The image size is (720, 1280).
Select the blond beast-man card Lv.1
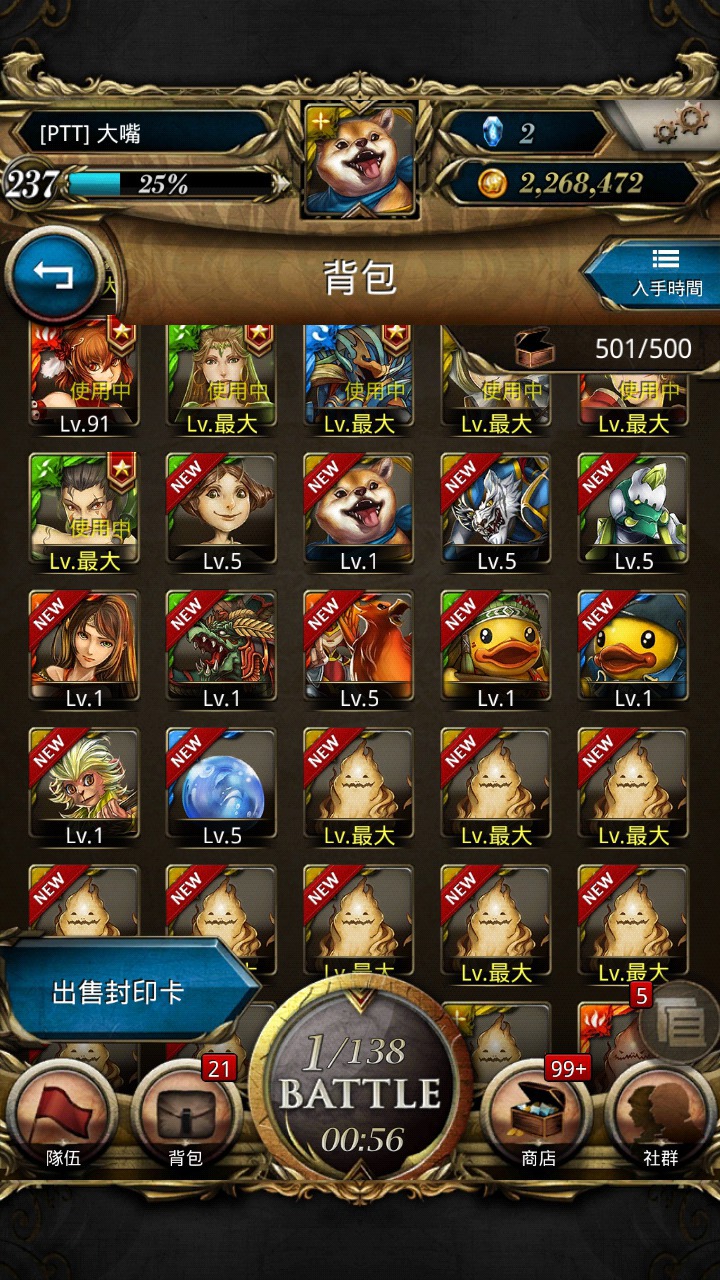point(84,787)
